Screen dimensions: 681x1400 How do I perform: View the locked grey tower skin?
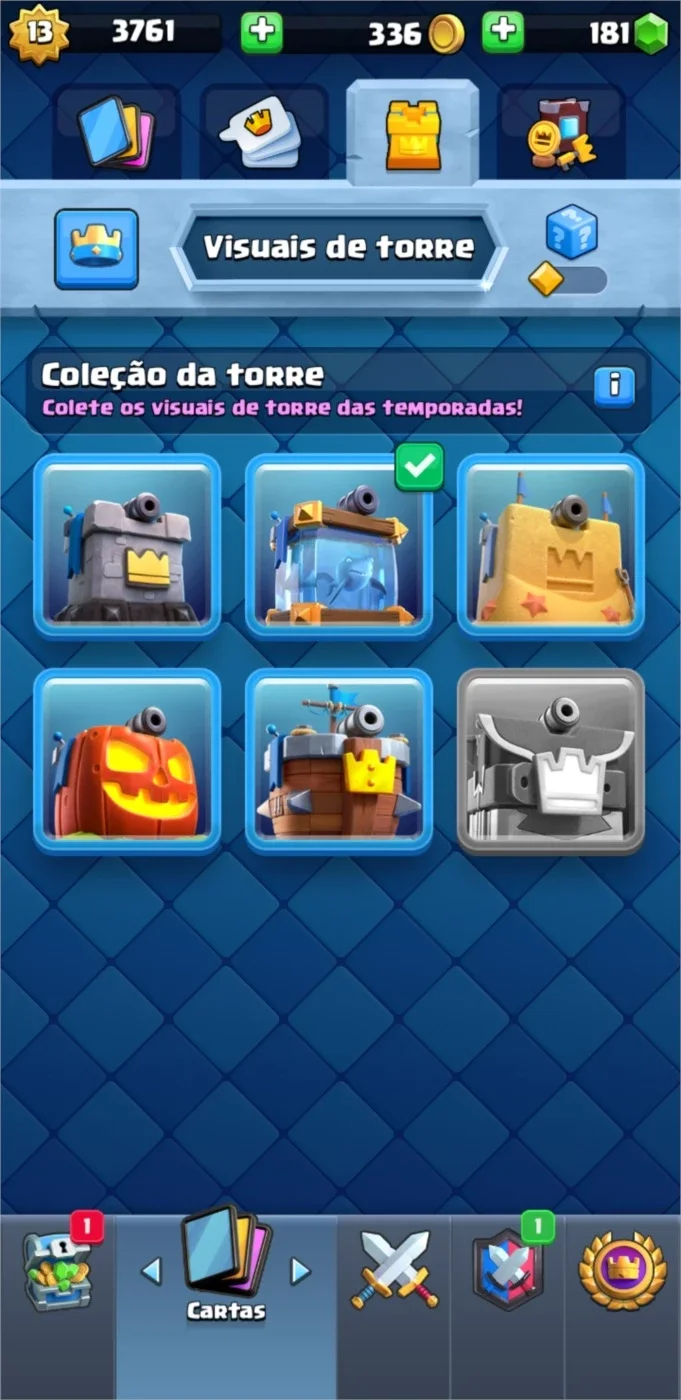pos(551,760)
